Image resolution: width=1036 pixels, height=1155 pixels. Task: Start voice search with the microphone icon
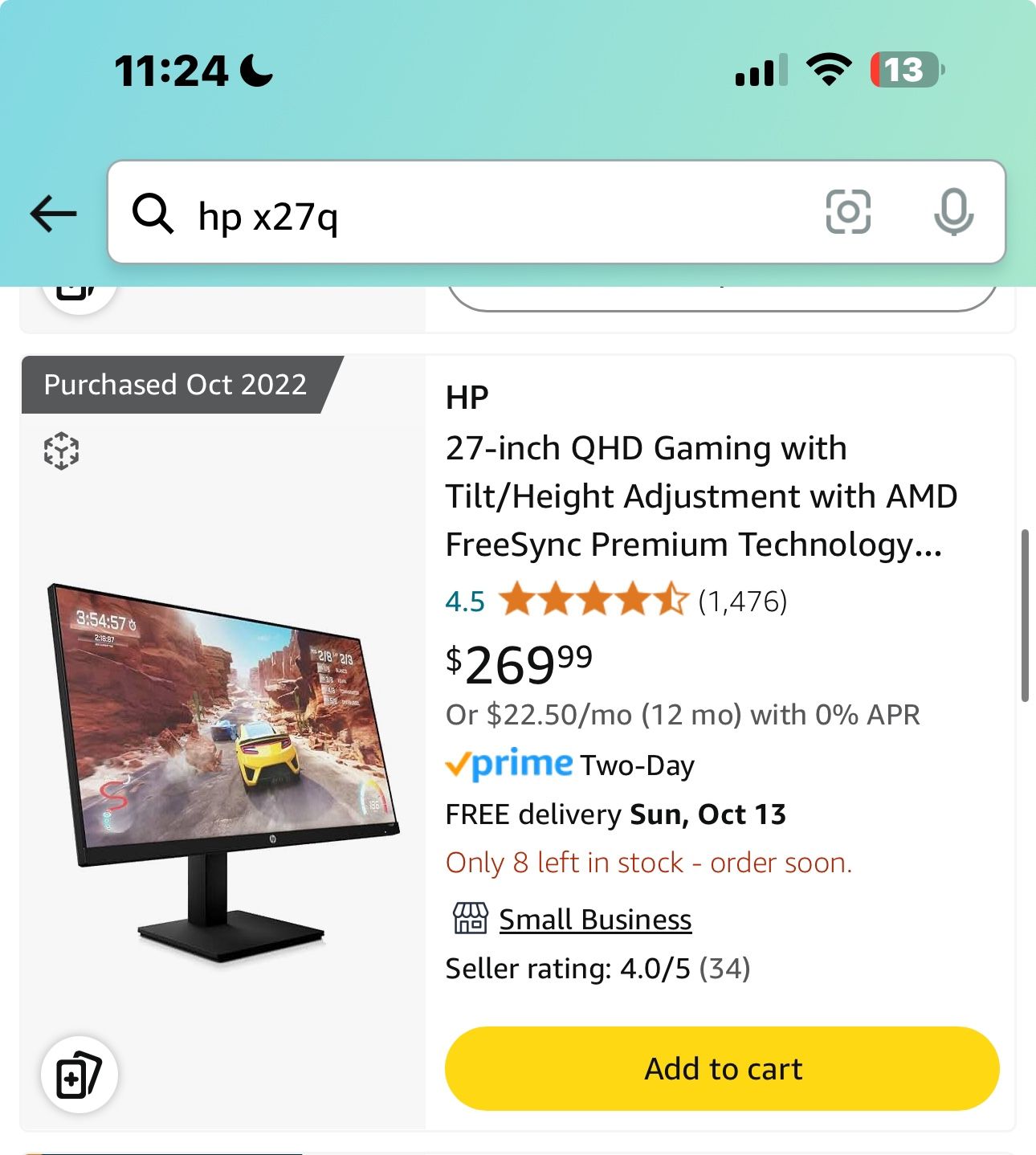[x=952, y=214]
